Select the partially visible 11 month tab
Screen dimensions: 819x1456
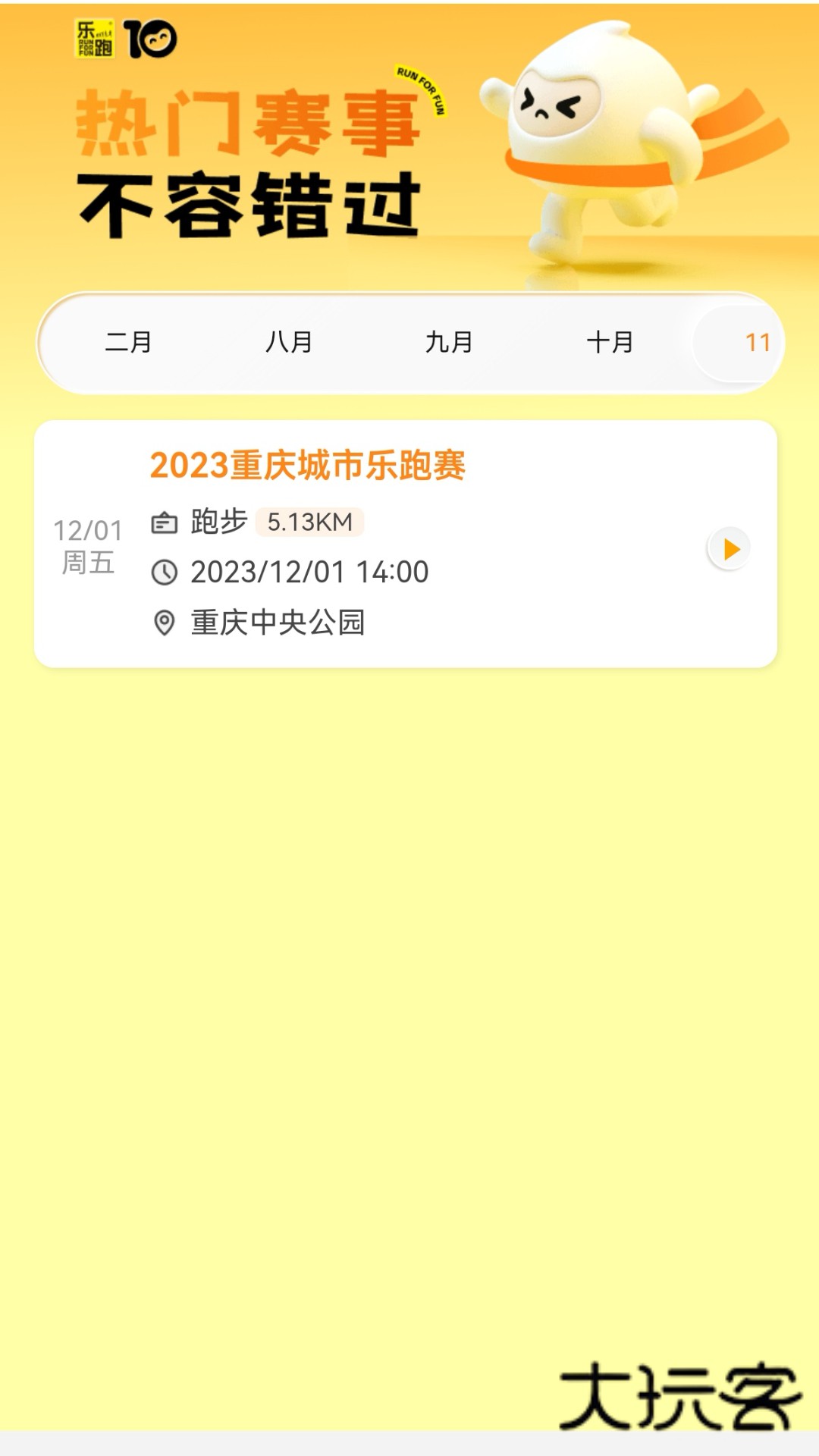pos(758,342)
